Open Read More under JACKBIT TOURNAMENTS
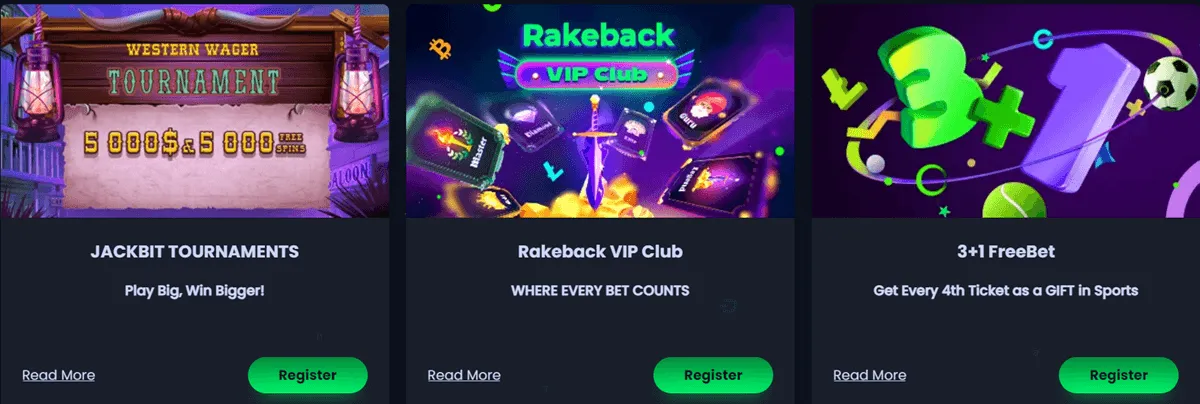 tap(58, 375)
